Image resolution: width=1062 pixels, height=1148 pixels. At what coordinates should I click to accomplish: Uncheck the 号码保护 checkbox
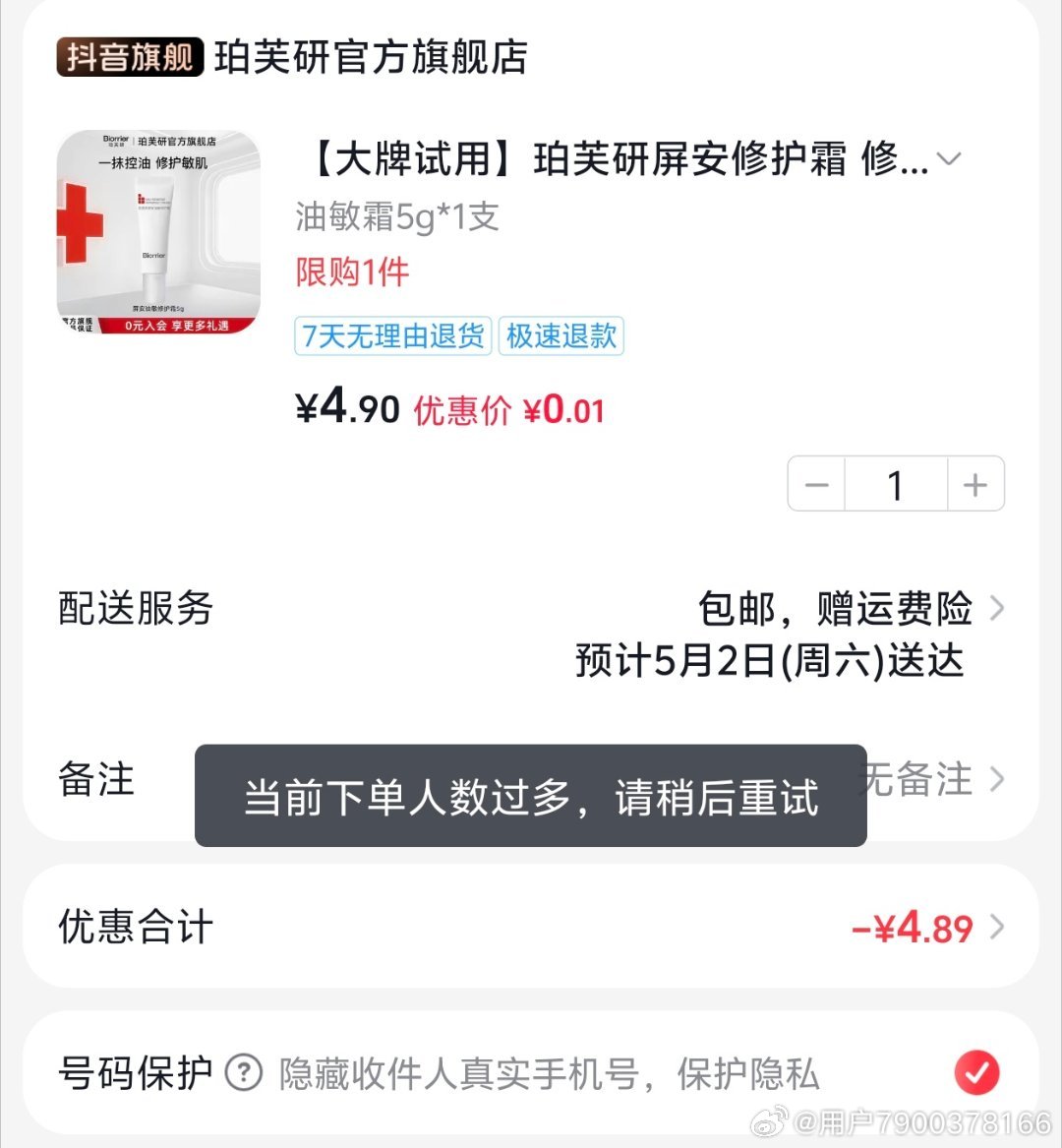[x=976, y=1073]
